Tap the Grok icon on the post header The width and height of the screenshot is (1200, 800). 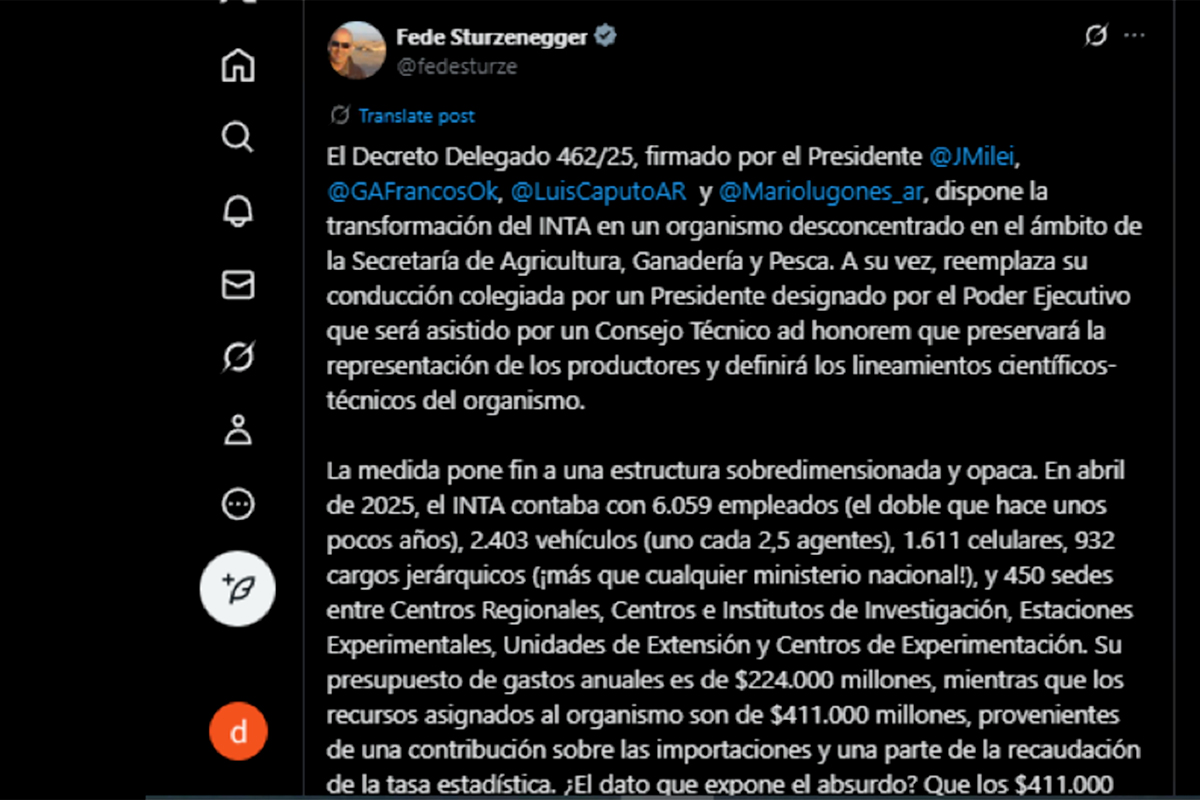[x=1096, y=36]
